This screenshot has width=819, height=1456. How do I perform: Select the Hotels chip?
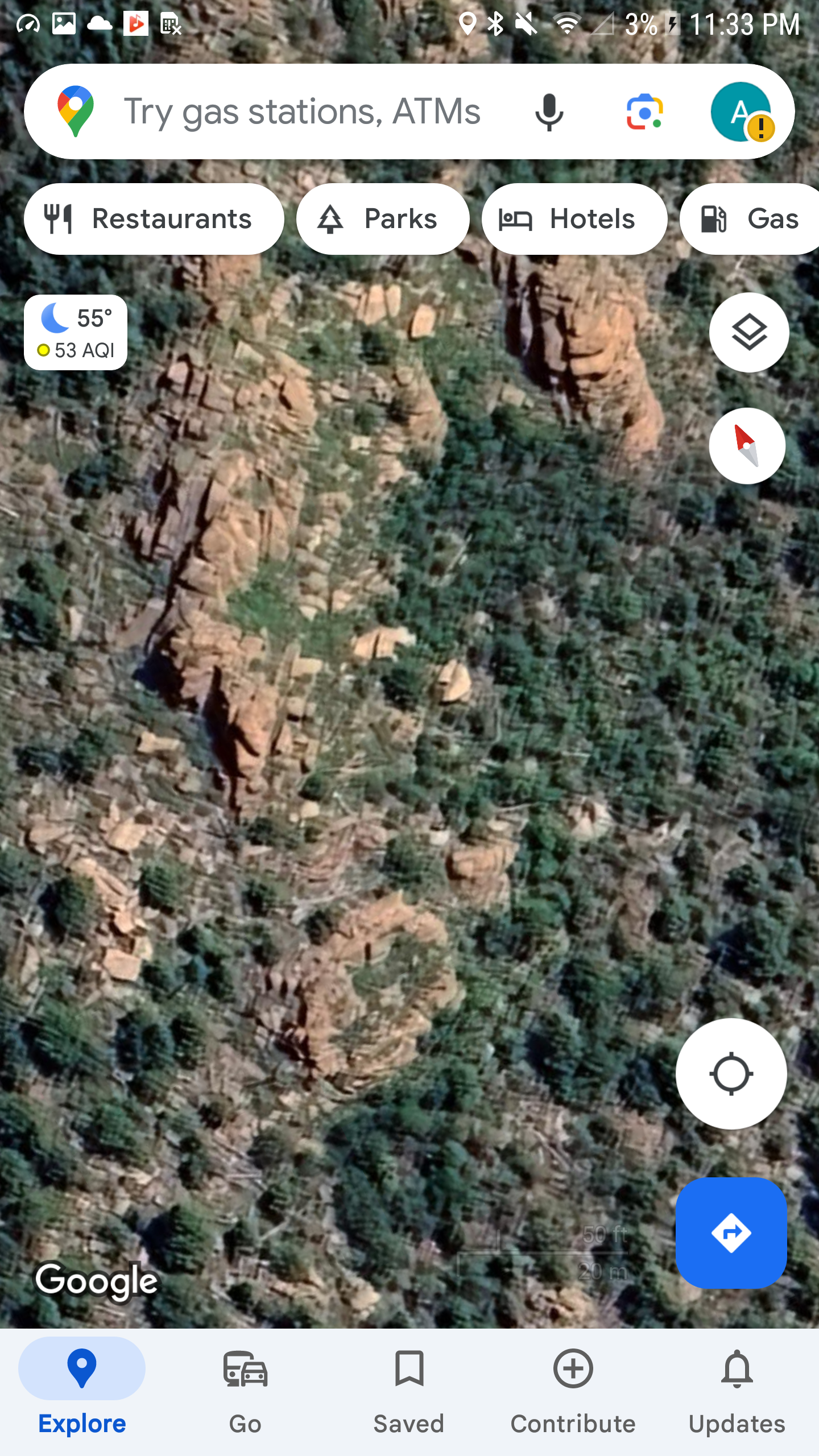click(x=574, y=219)
